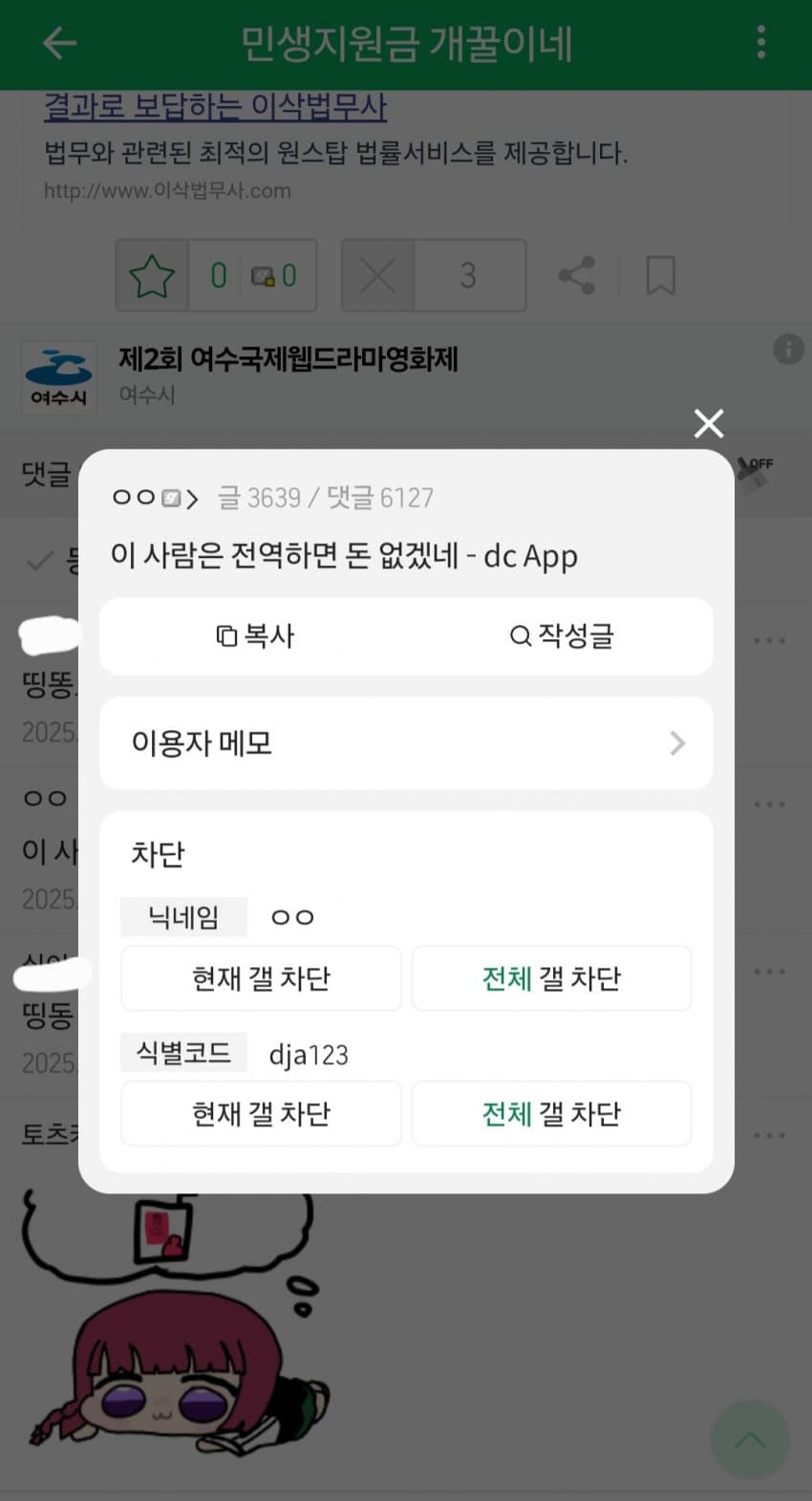Viewport: 812px width, 1501px height.
Task: Open the overflow menu in header
Action: (x=760, y=43)
